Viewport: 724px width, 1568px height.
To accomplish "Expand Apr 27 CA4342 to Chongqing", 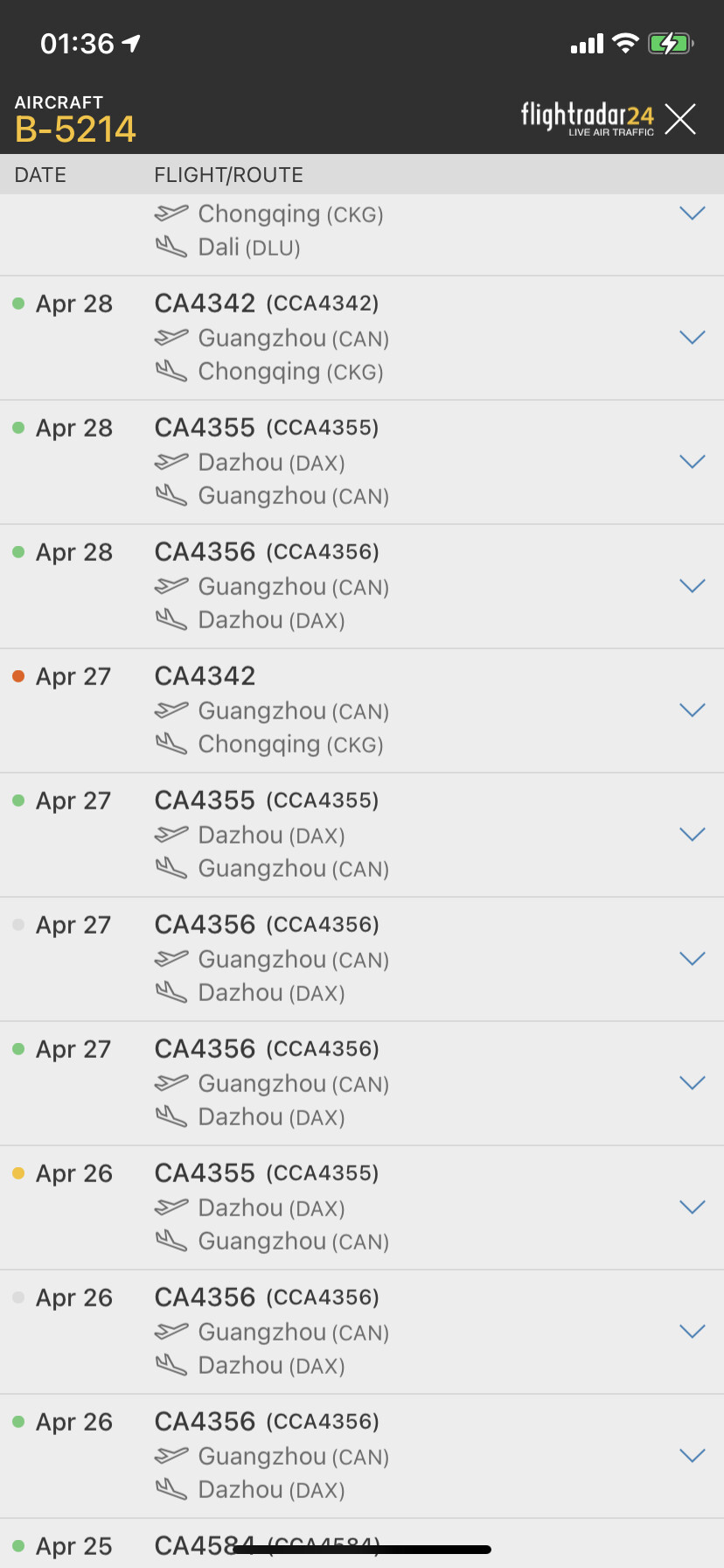I will [692, 710].
